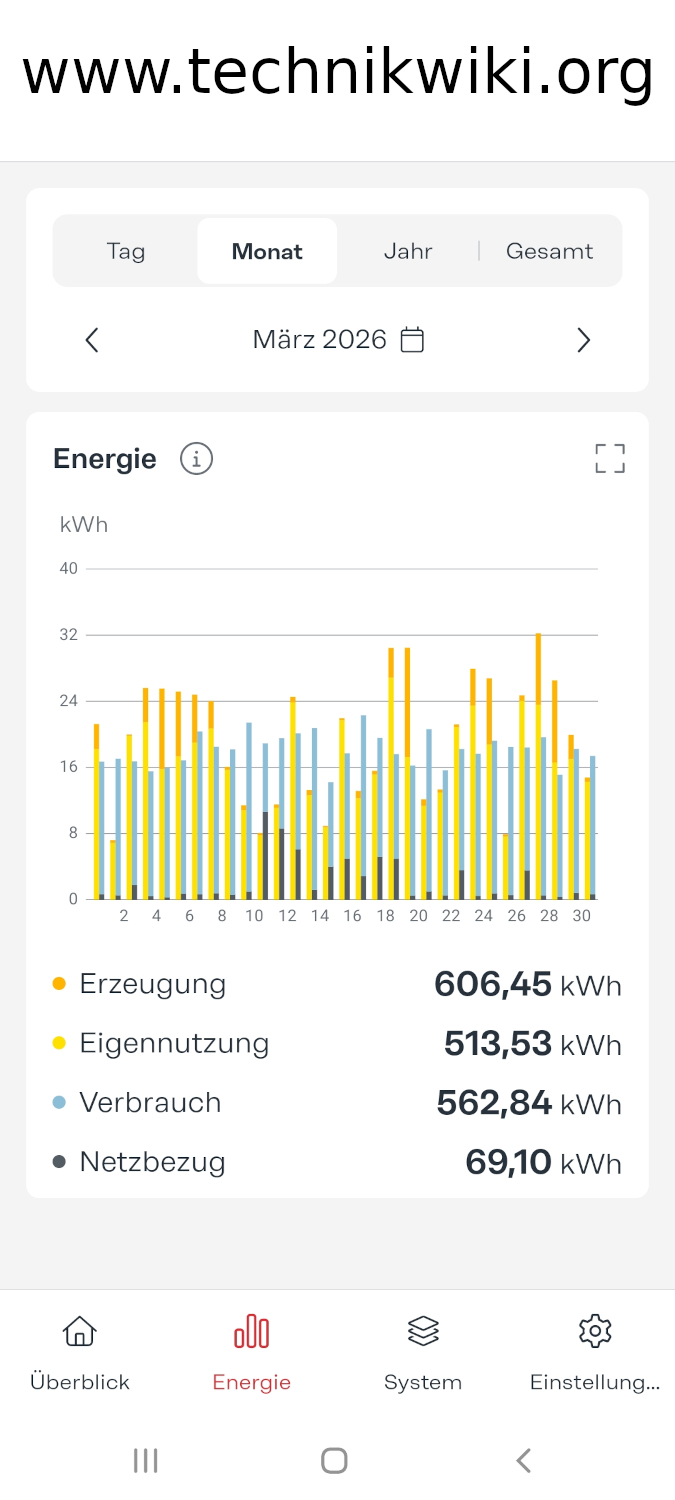Select the Monat segment

[267, 251]
